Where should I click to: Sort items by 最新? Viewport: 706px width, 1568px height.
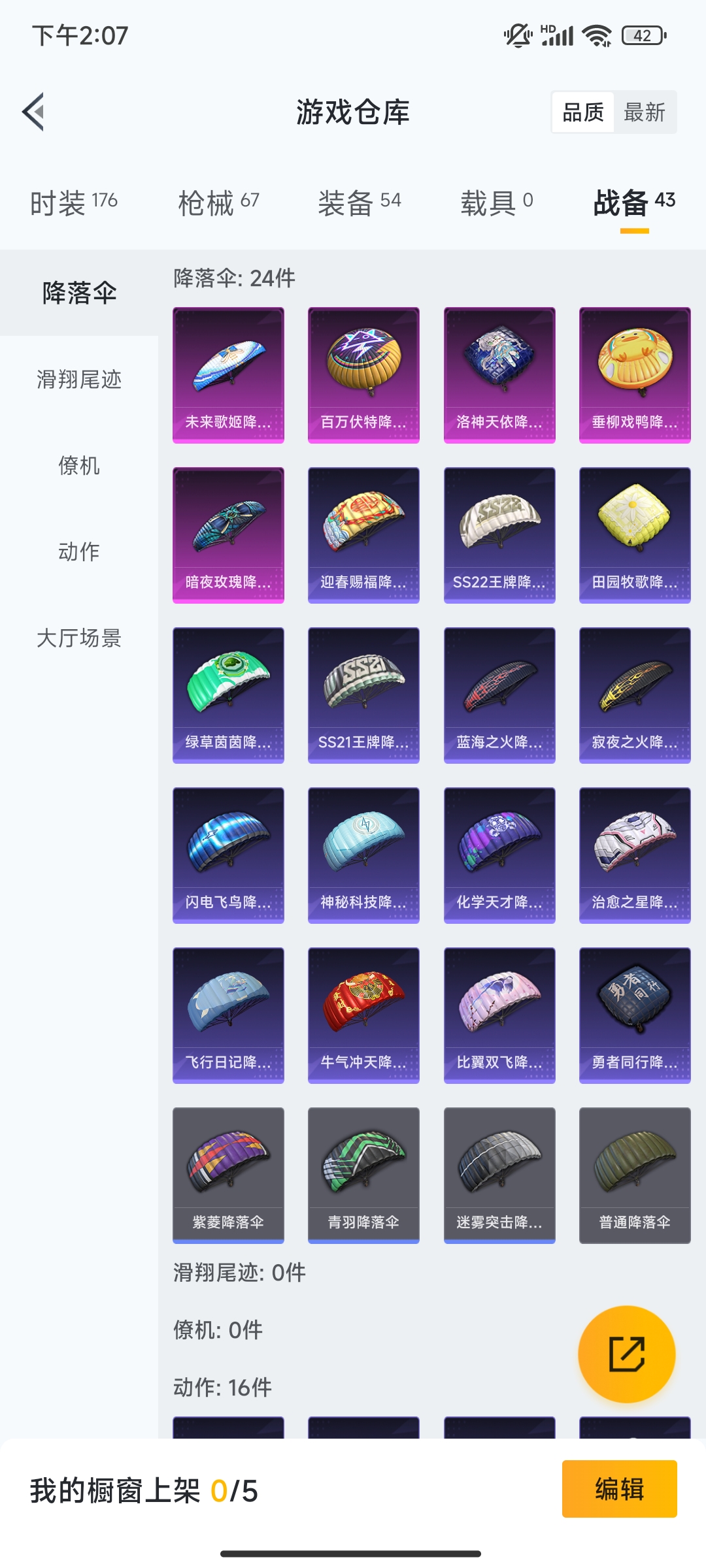point(644,112)
